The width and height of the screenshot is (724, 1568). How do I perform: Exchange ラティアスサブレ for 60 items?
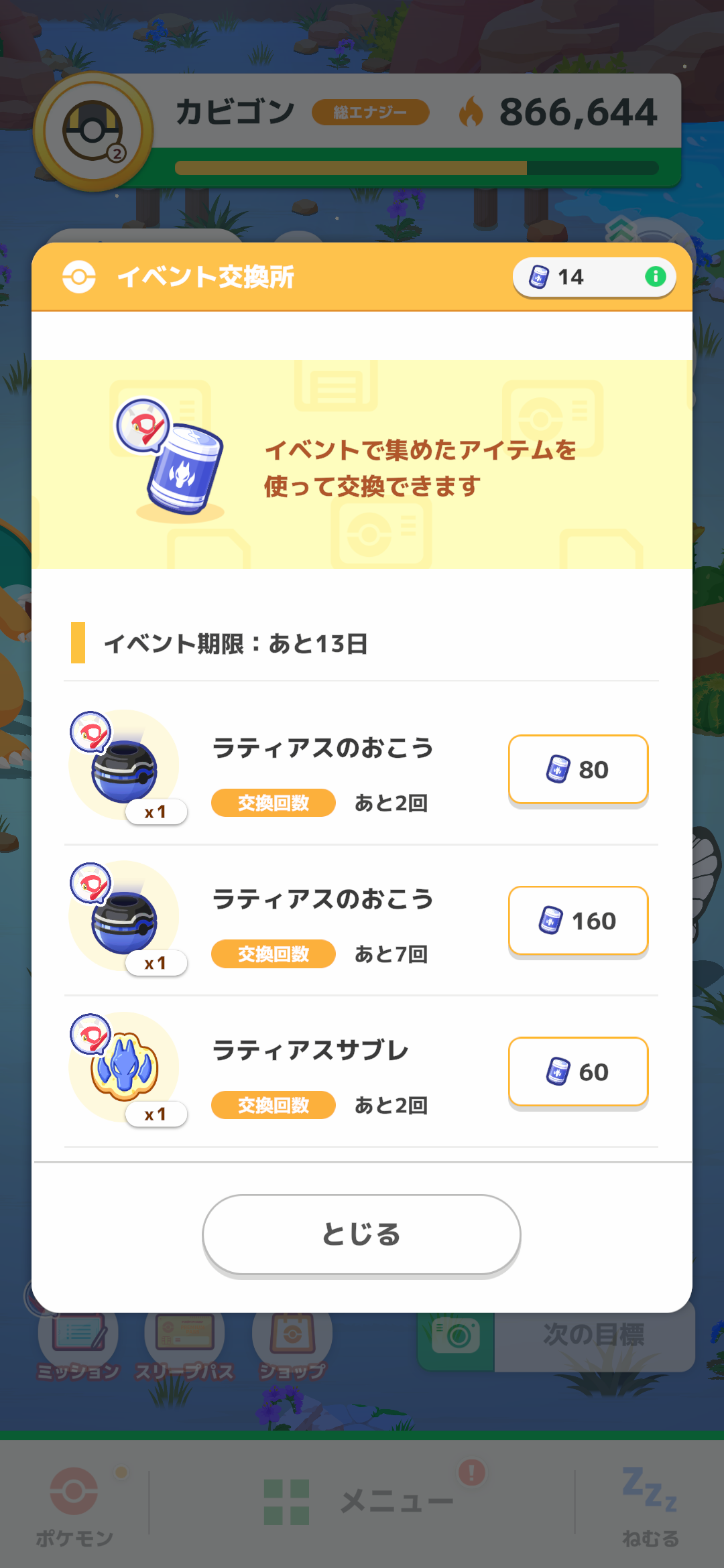pyautogui.click(x=578, y=1071)
